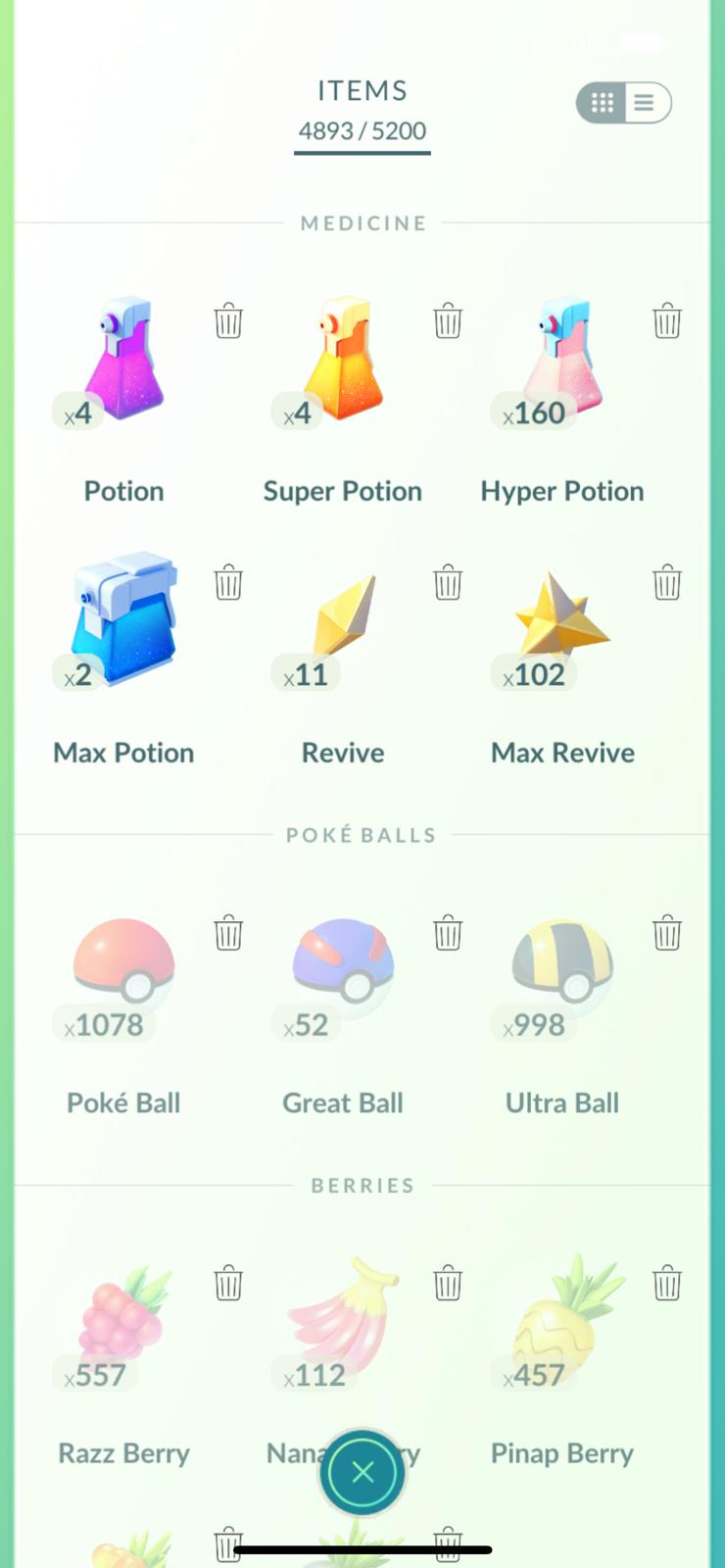Delete Max Potion items
The image size is (725, 1568).
[x=228, y=582]
